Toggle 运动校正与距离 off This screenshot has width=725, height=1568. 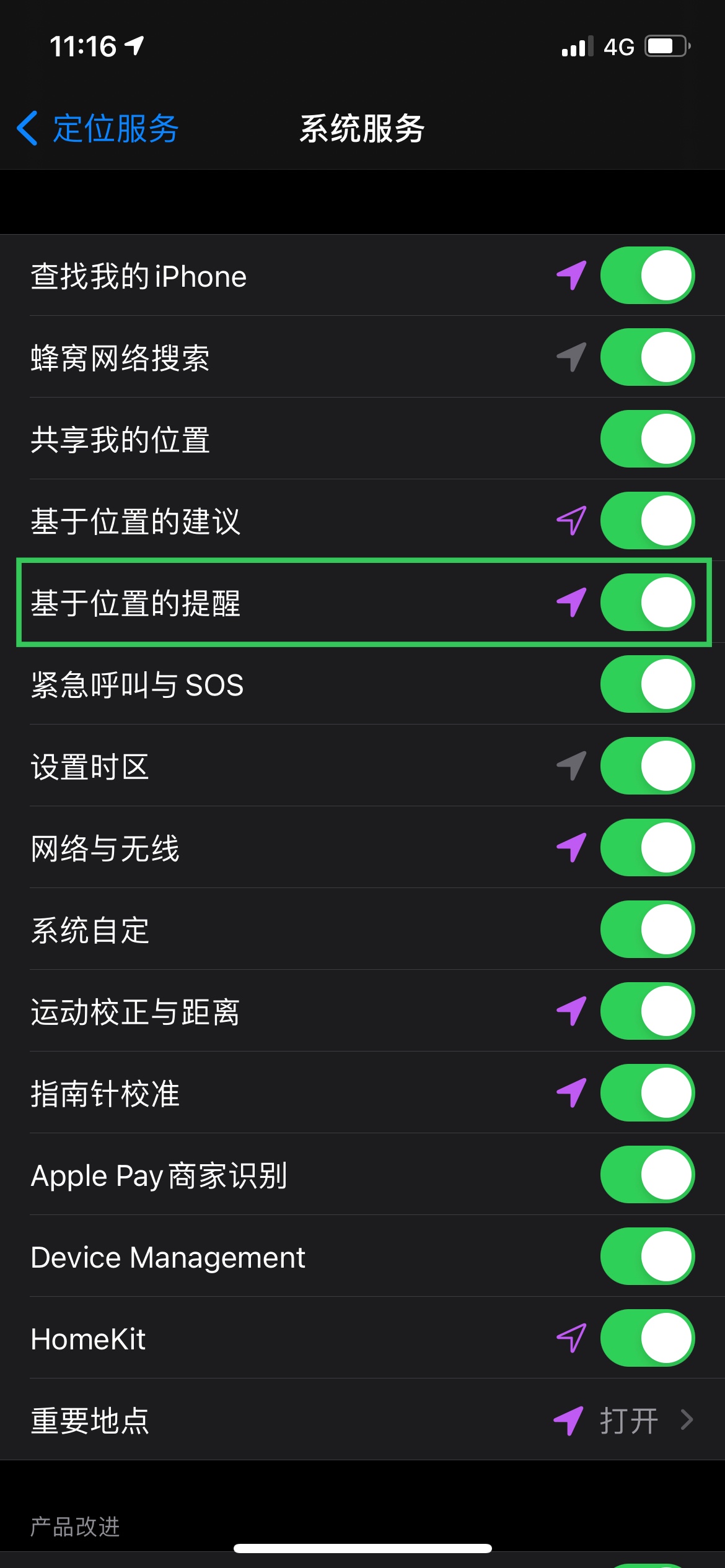point(647,1011)
